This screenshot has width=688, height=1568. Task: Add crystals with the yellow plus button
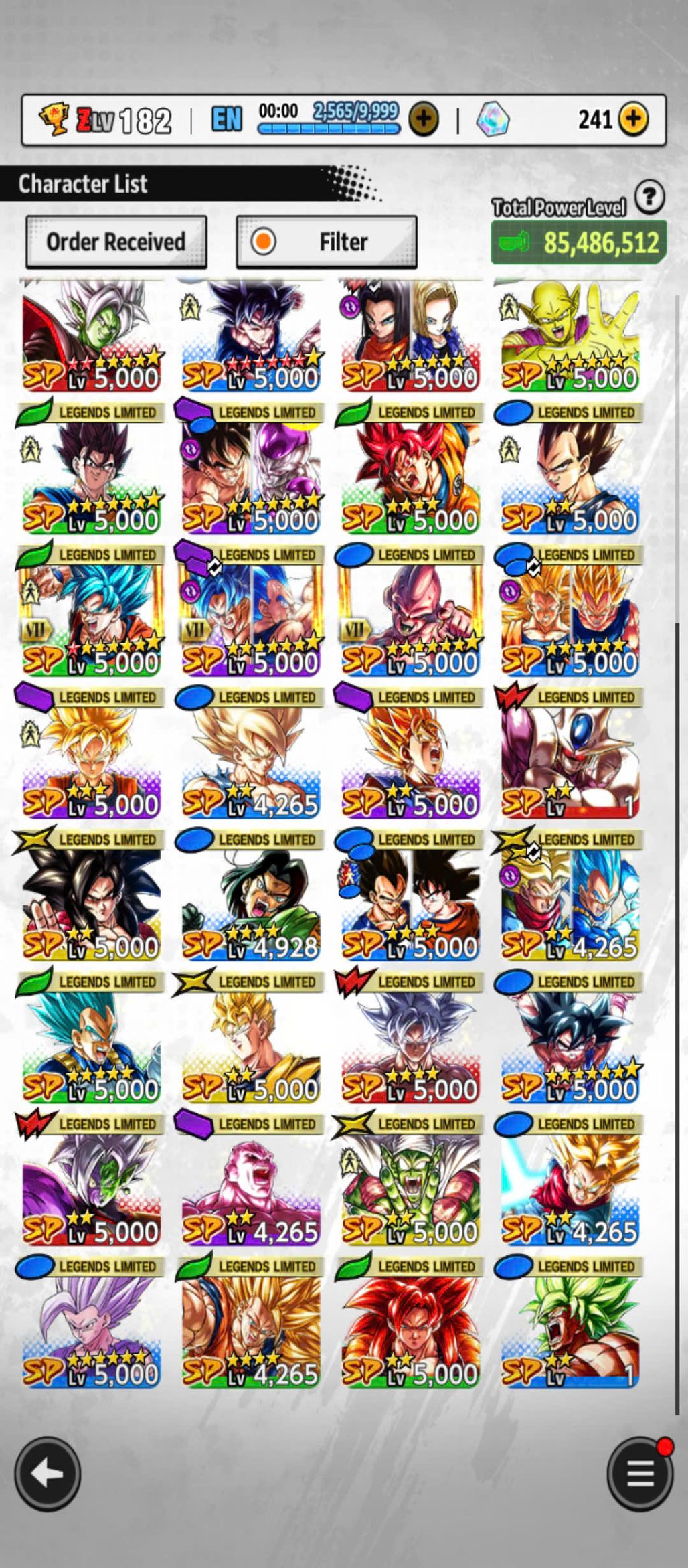coord(633,119)
